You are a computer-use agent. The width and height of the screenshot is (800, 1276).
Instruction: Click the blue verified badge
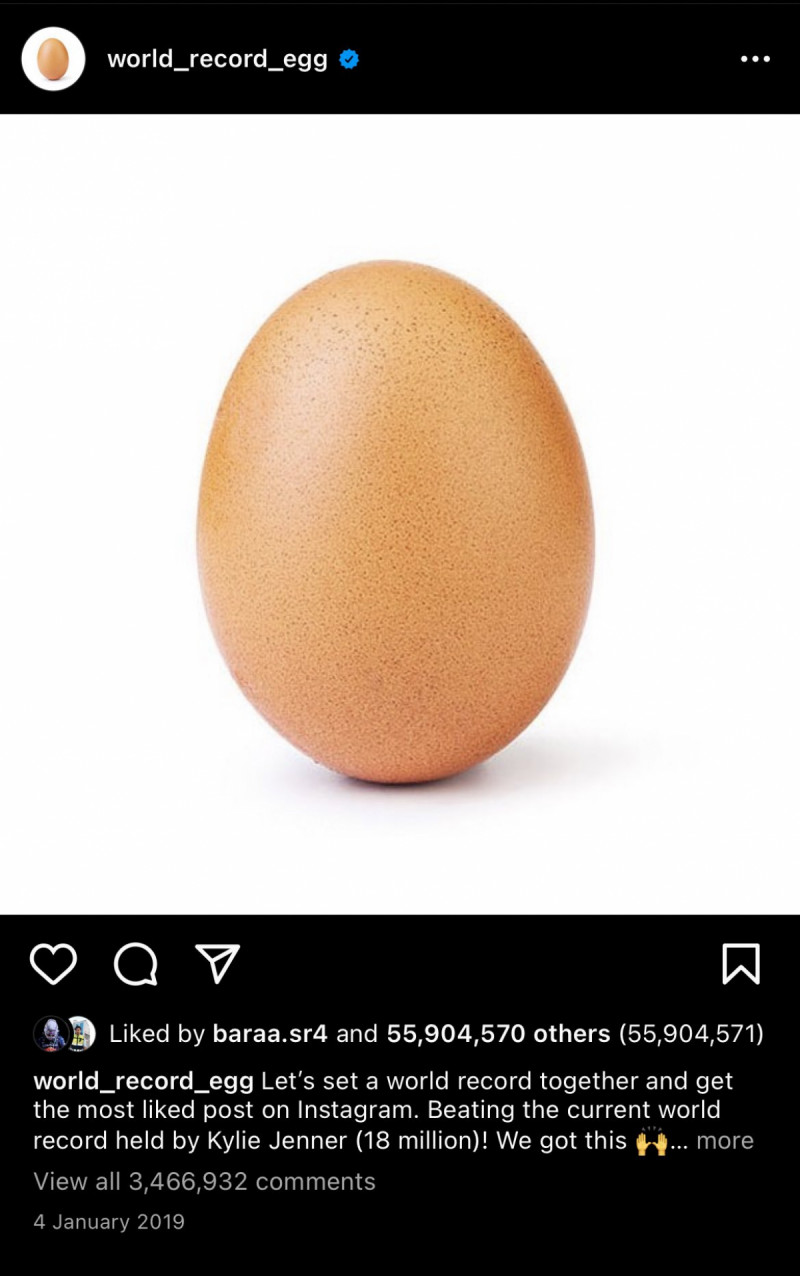click(x=348, y=58)
